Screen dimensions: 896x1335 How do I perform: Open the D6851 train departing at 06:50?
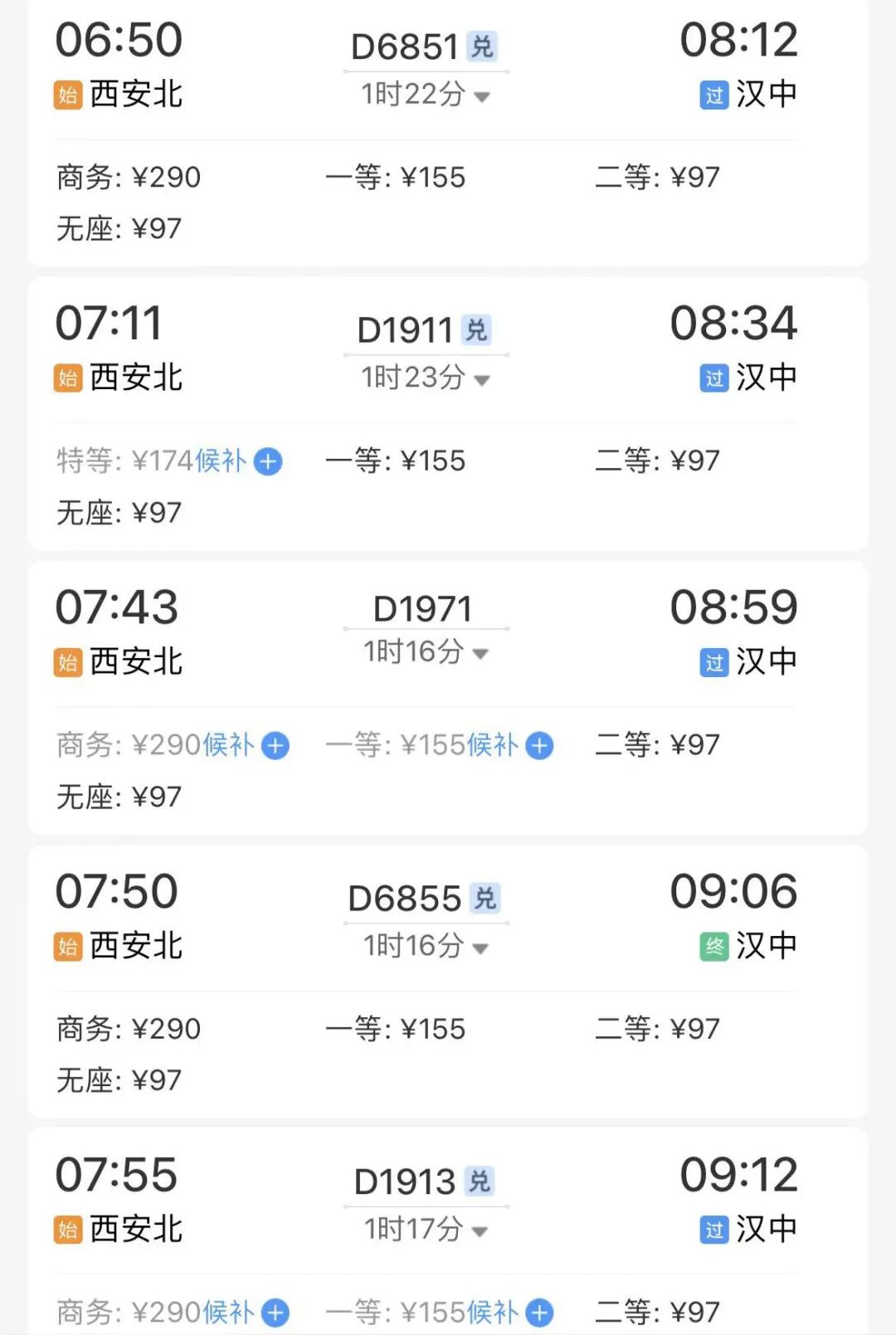[x=405, y=46]
